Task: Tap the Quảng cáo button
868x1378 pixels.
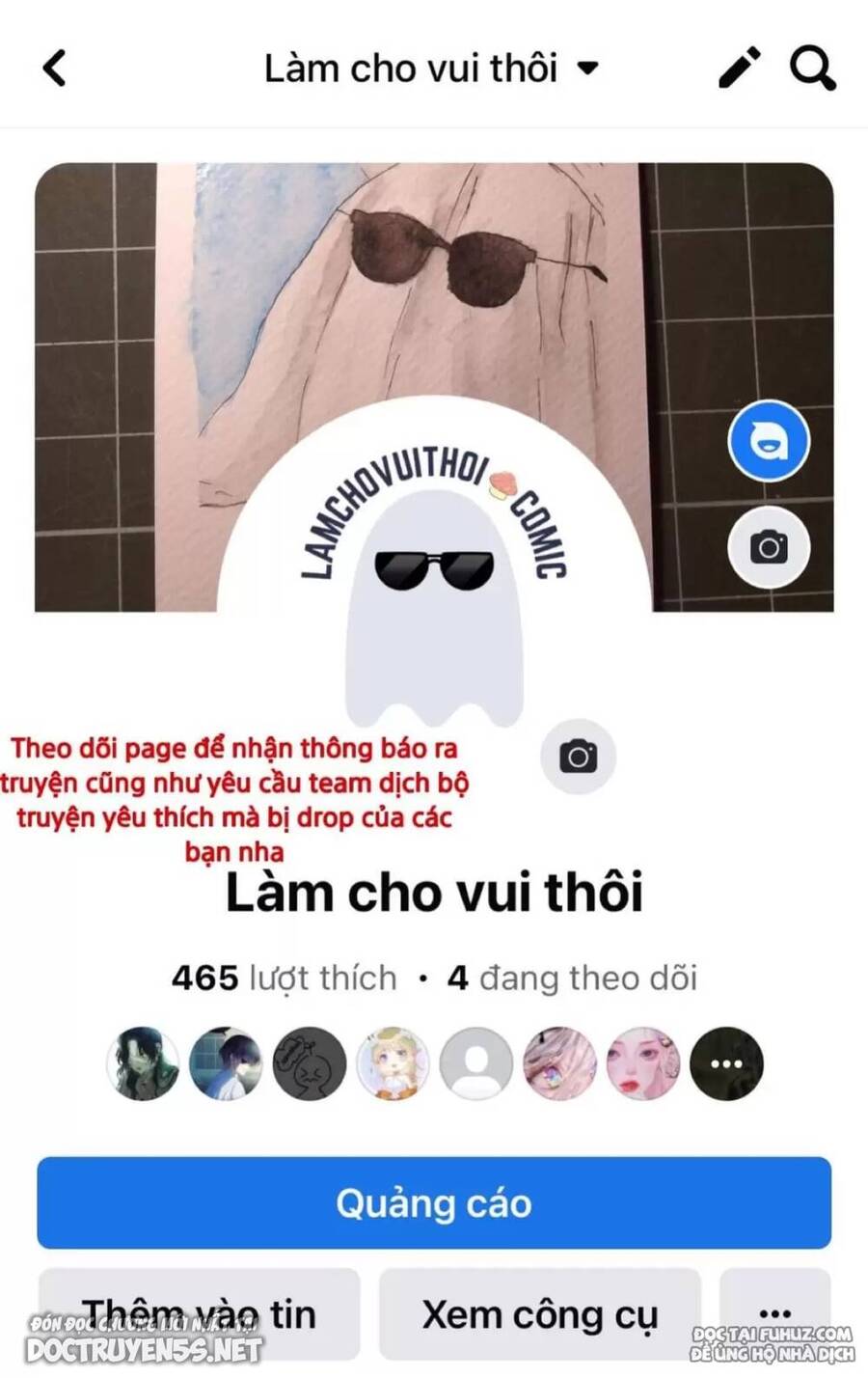Action: click(x=434, y=1202)
